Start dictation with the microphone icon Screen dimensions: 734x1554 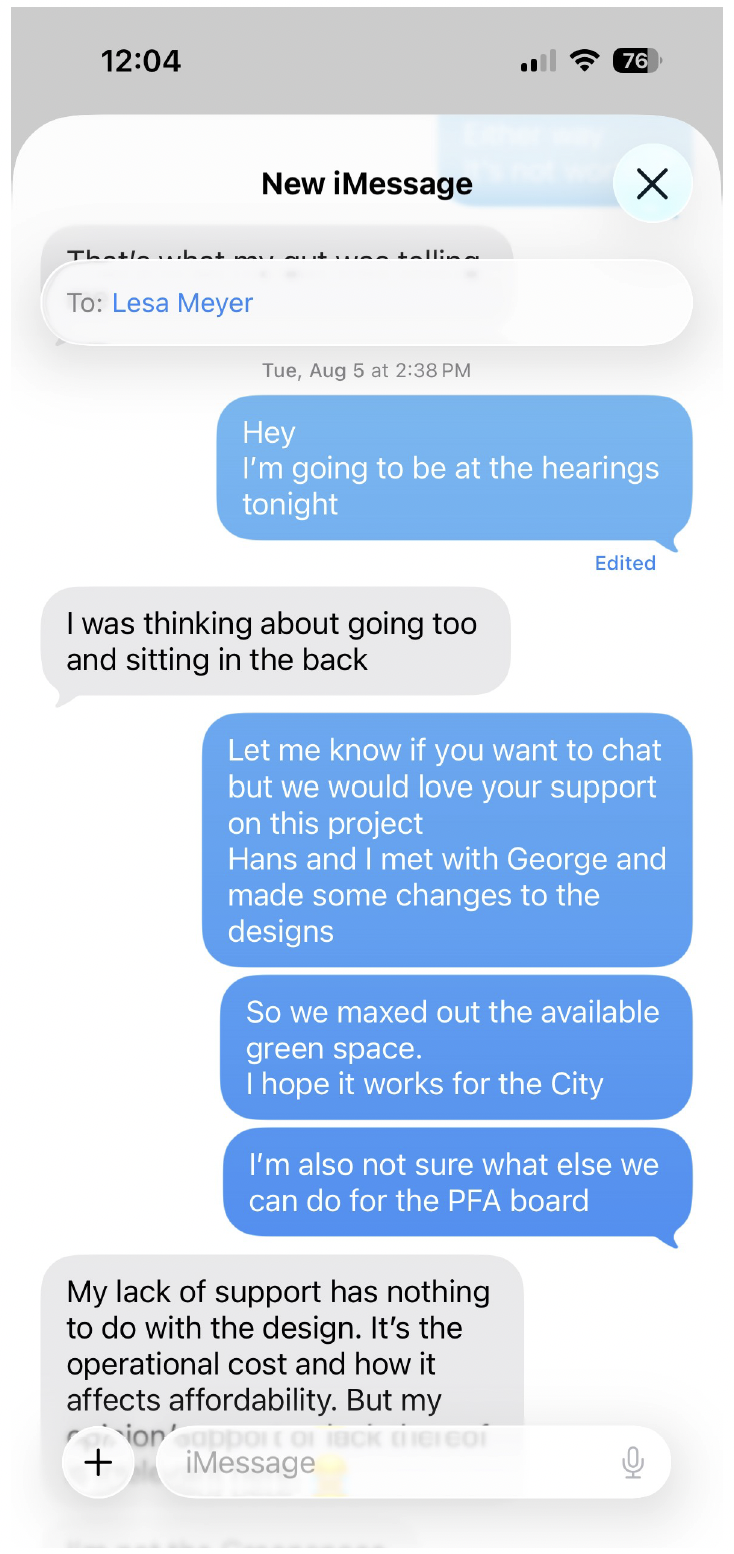pos(633,1463)
